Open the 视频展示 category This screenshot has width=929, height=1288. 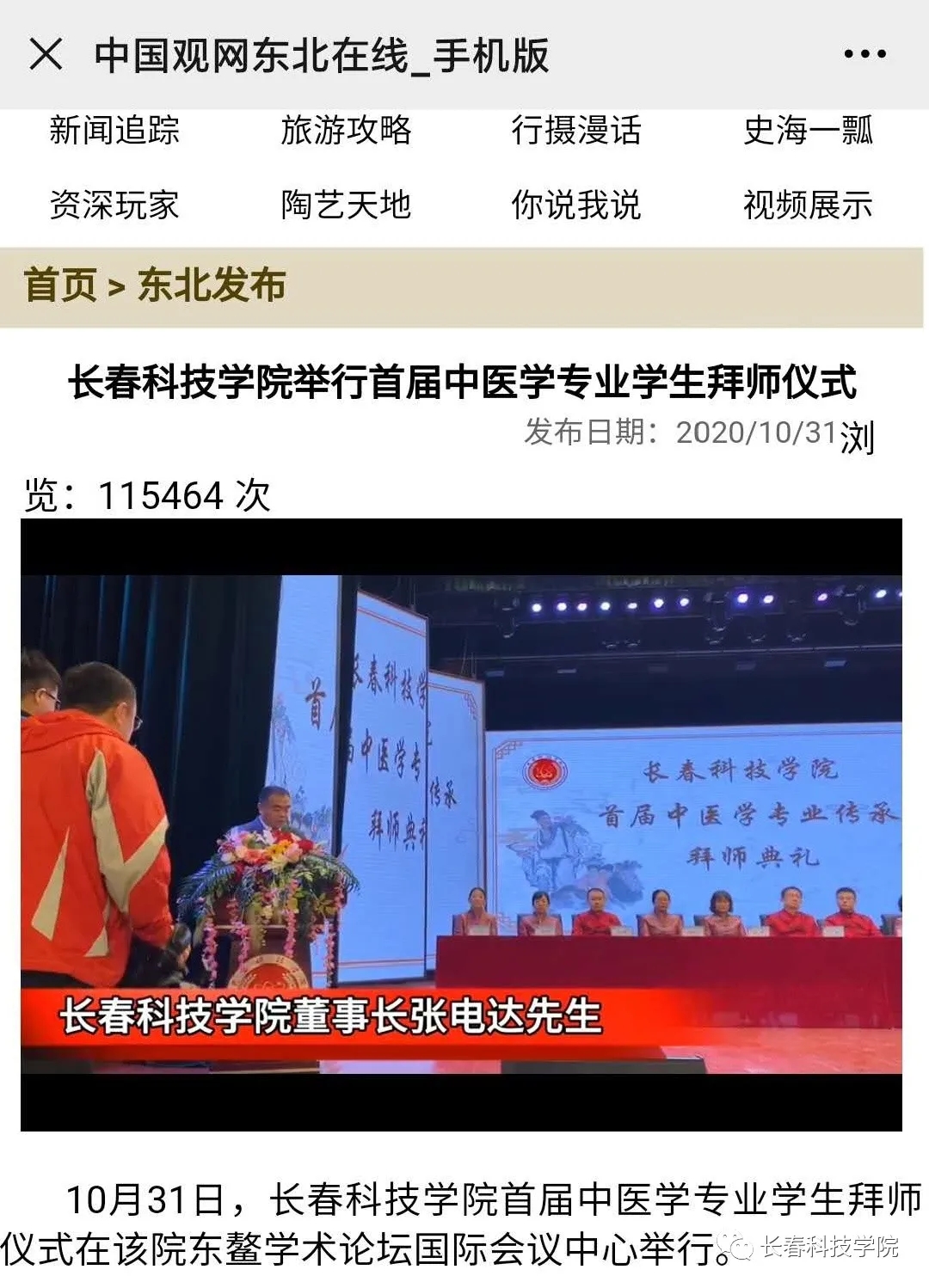coord(808,205)
